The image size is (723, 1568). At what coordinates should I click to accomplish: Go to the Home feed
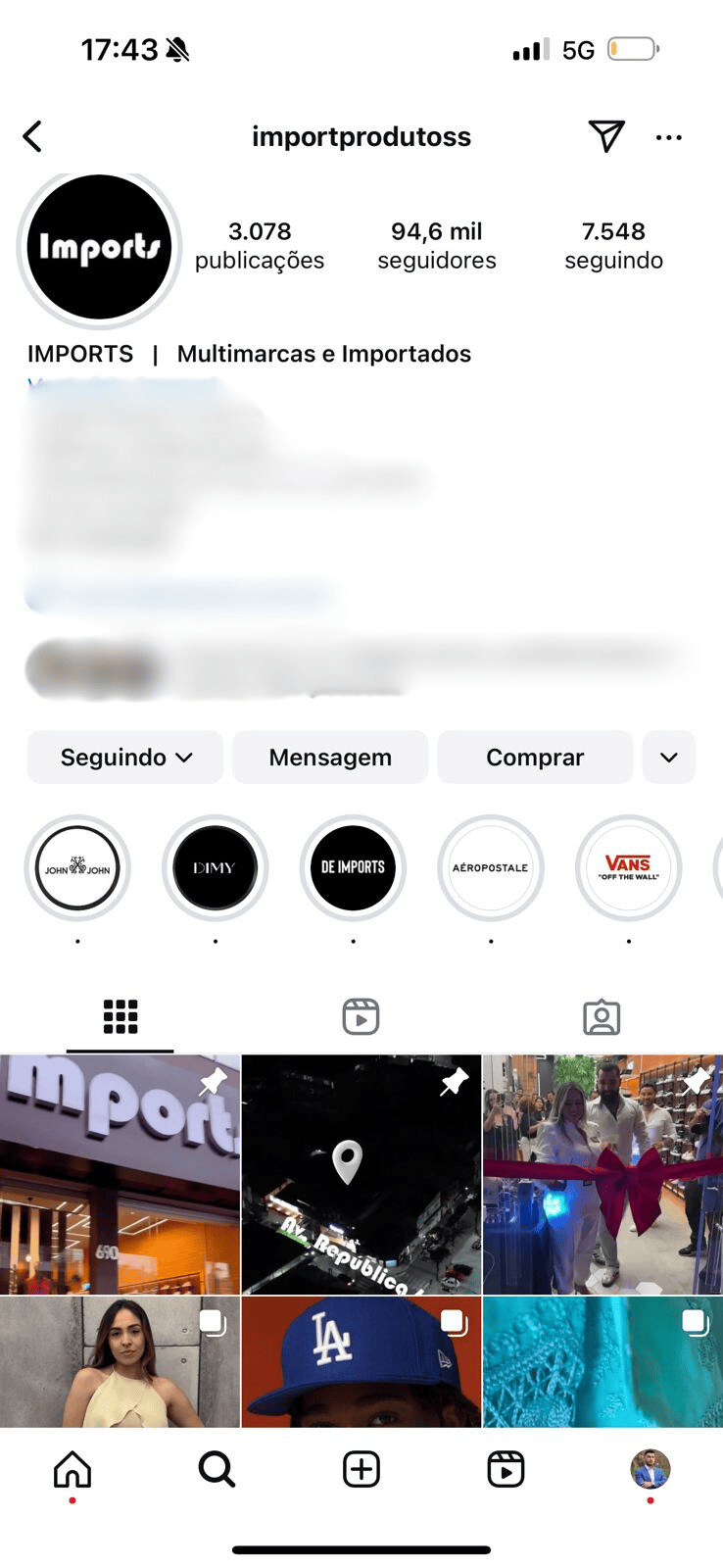[72, 1469]
